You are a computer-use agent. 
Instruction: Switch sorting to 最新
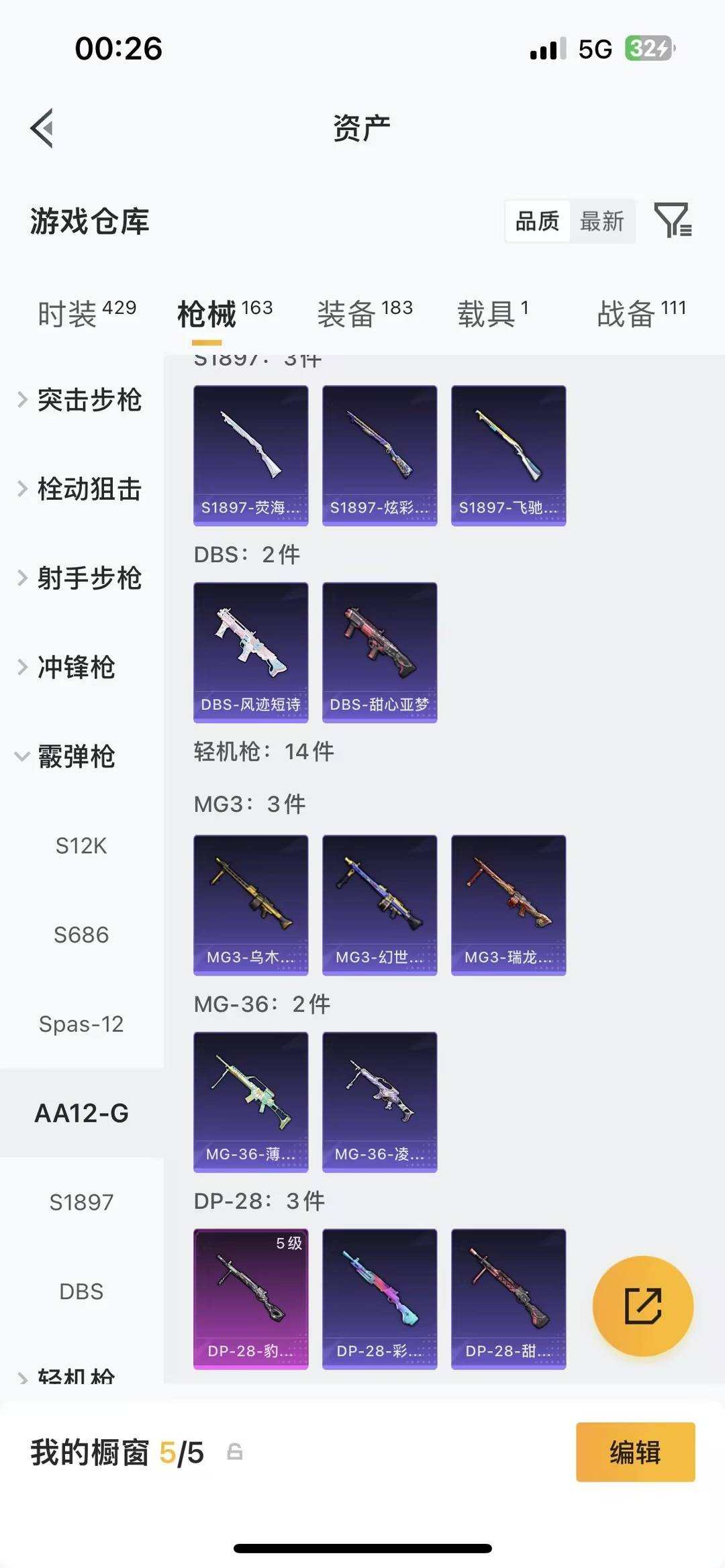[x=602, y=221]
